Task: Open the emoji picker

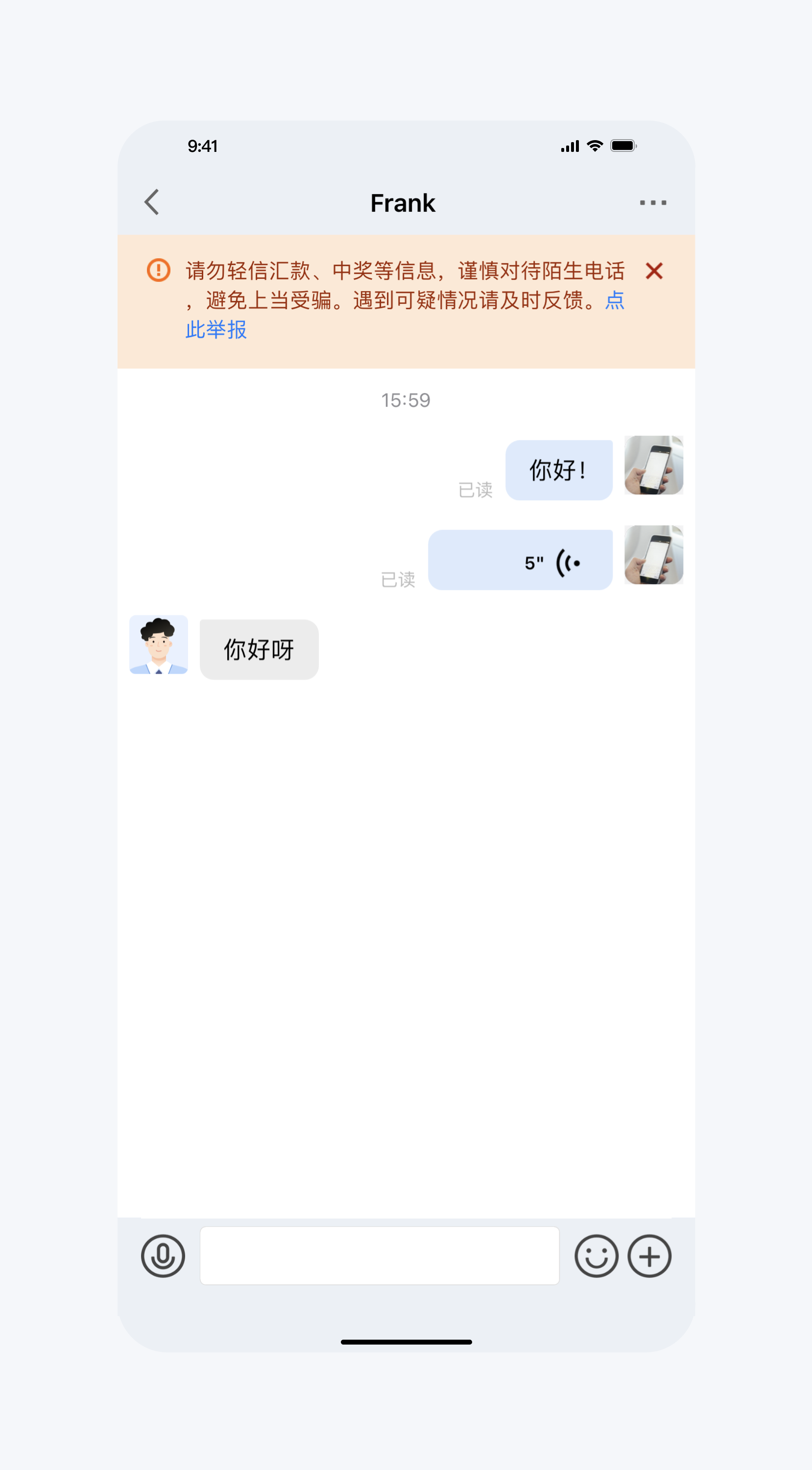Action: [596, 1256]
